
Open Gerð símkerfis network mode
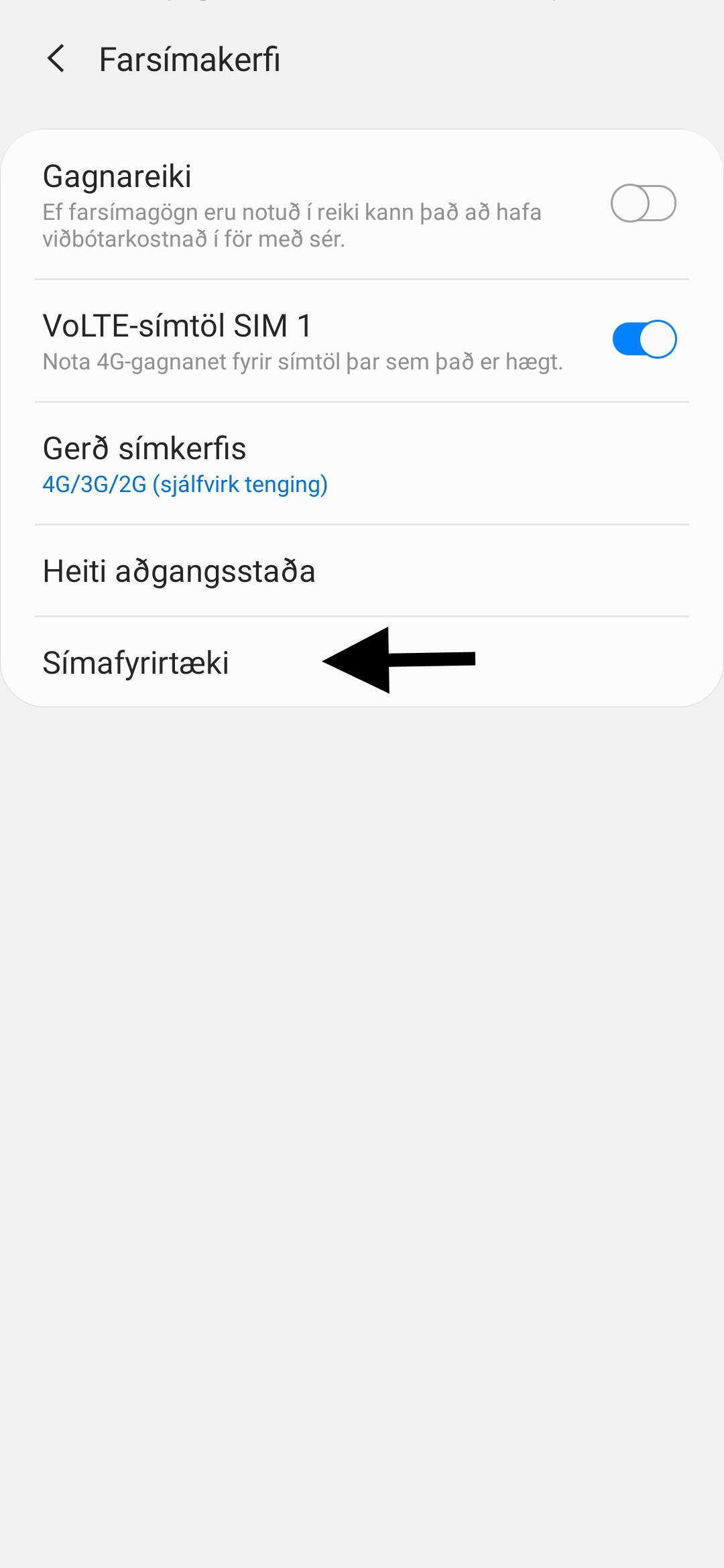(362, 464)
